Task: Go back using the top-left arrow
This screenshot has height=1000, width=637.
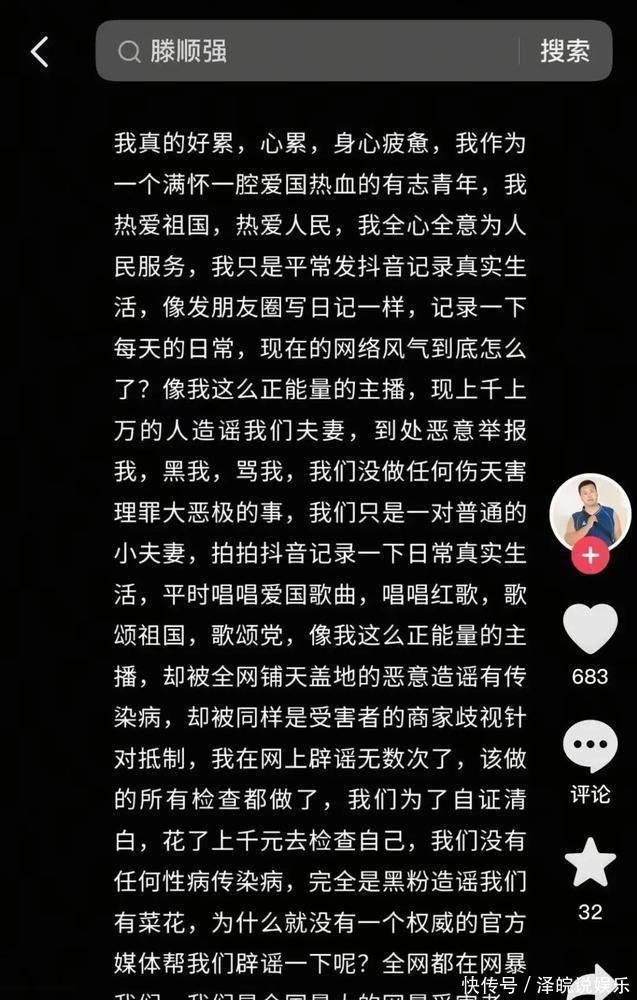Action: tap(39, 51)
